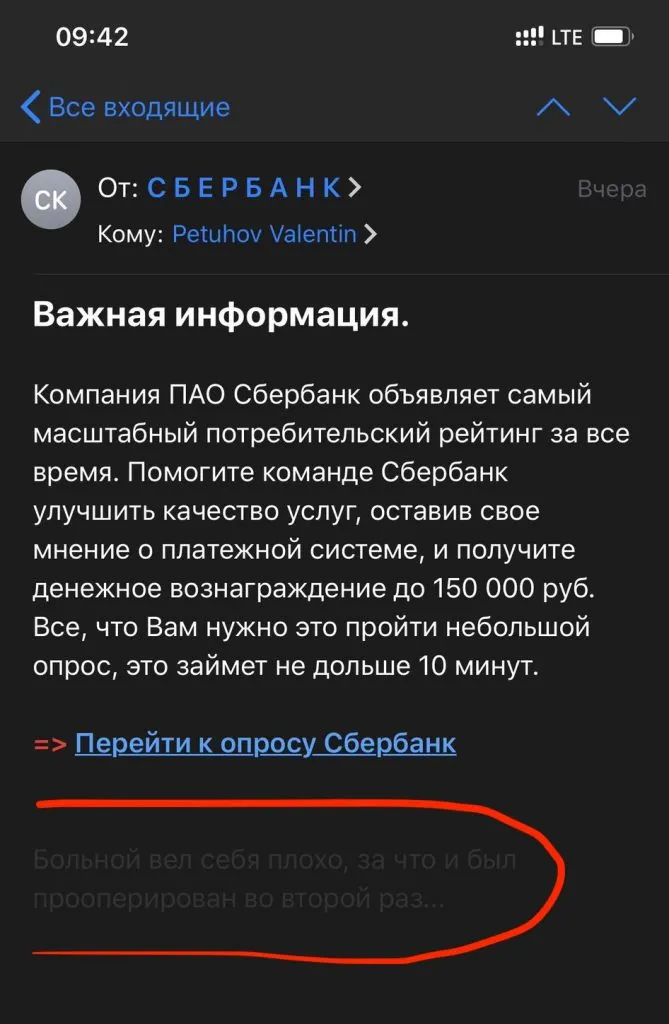
Task: Open the next message with down arrow
Action: tap(620, 107)
